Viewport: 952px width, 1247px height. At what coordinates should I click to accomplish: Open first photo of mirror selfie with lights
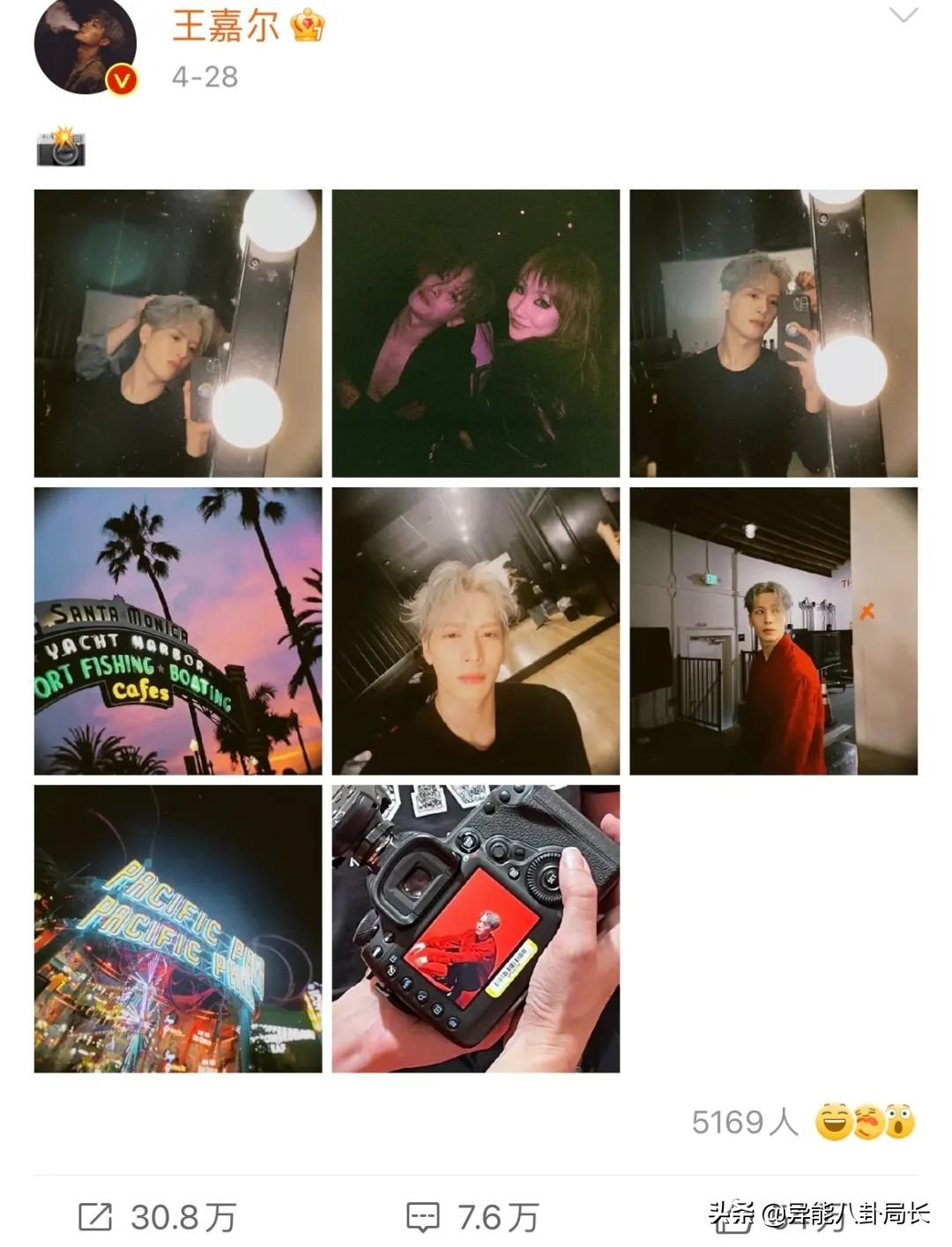(x=178, y=333)
